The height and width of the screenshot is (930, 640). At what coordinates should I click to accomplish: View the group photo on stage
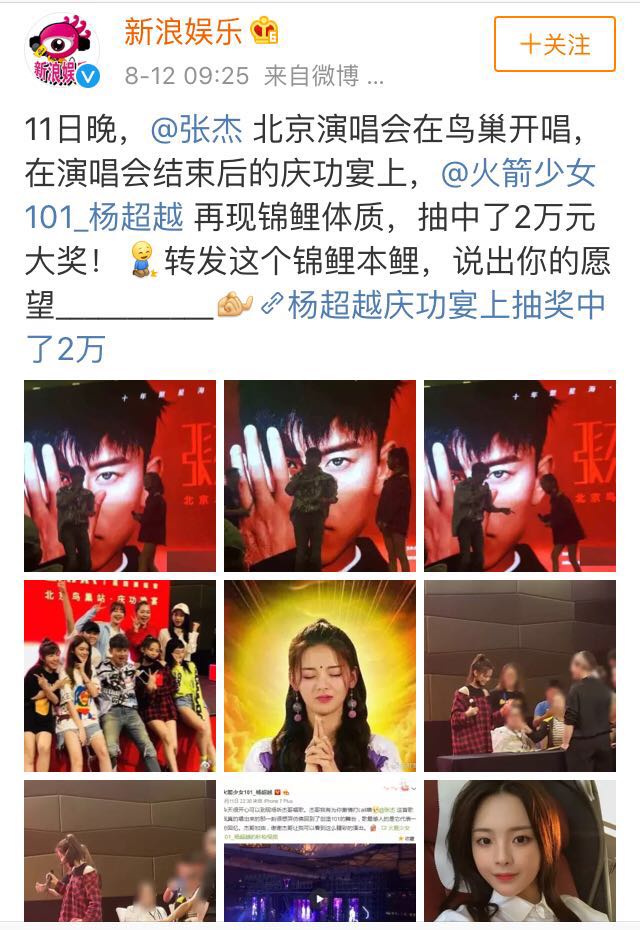point(120,675)
